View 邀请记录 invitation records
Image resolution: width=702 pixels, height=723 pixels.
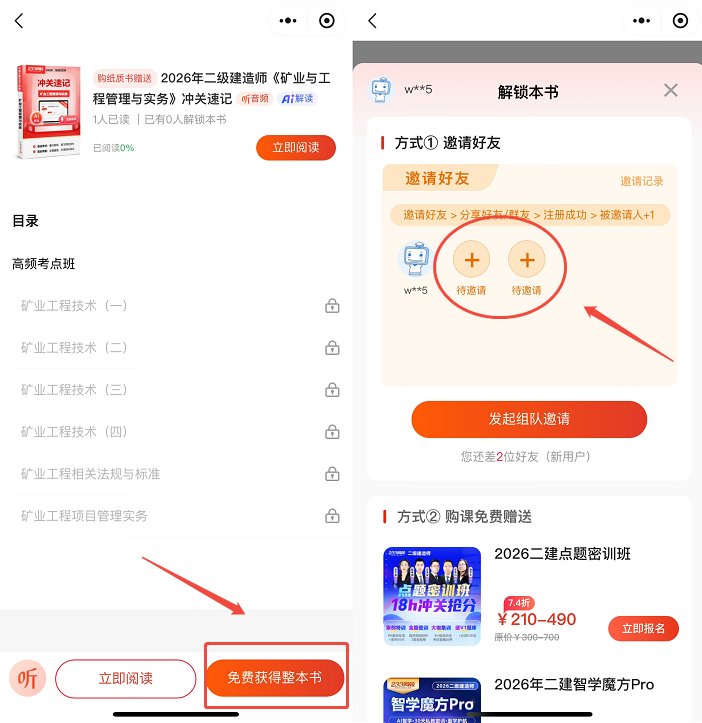[642, 182]
